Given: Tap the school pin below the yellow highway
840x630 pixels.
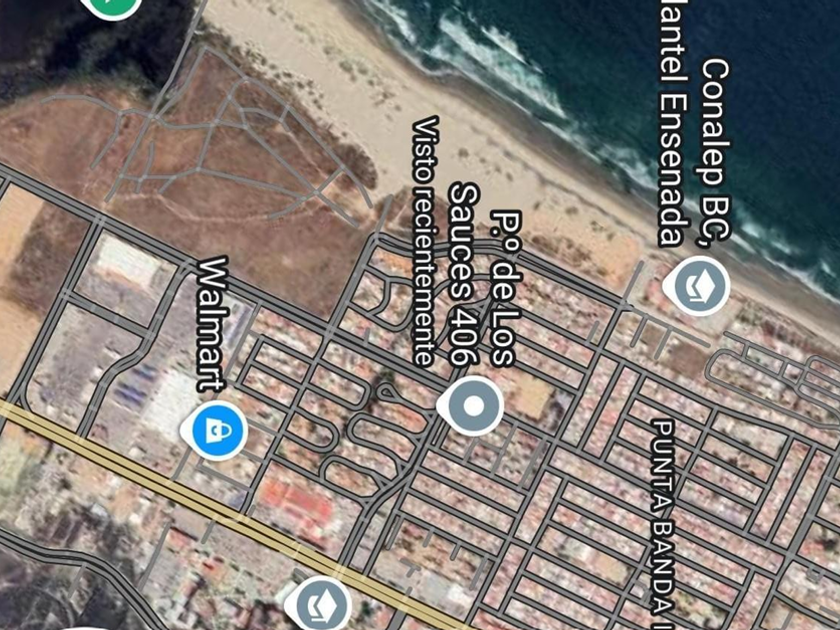Looking at the screenshot, I should [318, 603].
